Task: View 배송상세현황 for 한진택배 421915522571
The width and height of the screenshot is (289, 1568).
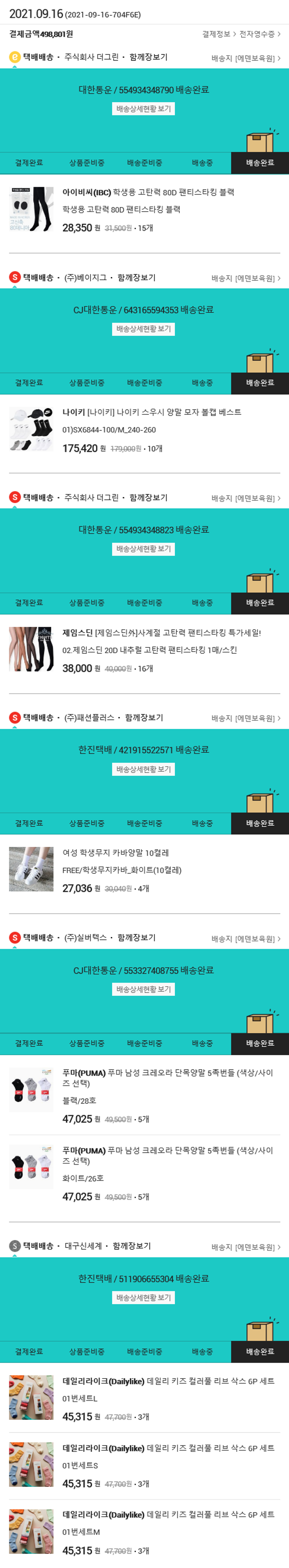Action: point(144,769)
